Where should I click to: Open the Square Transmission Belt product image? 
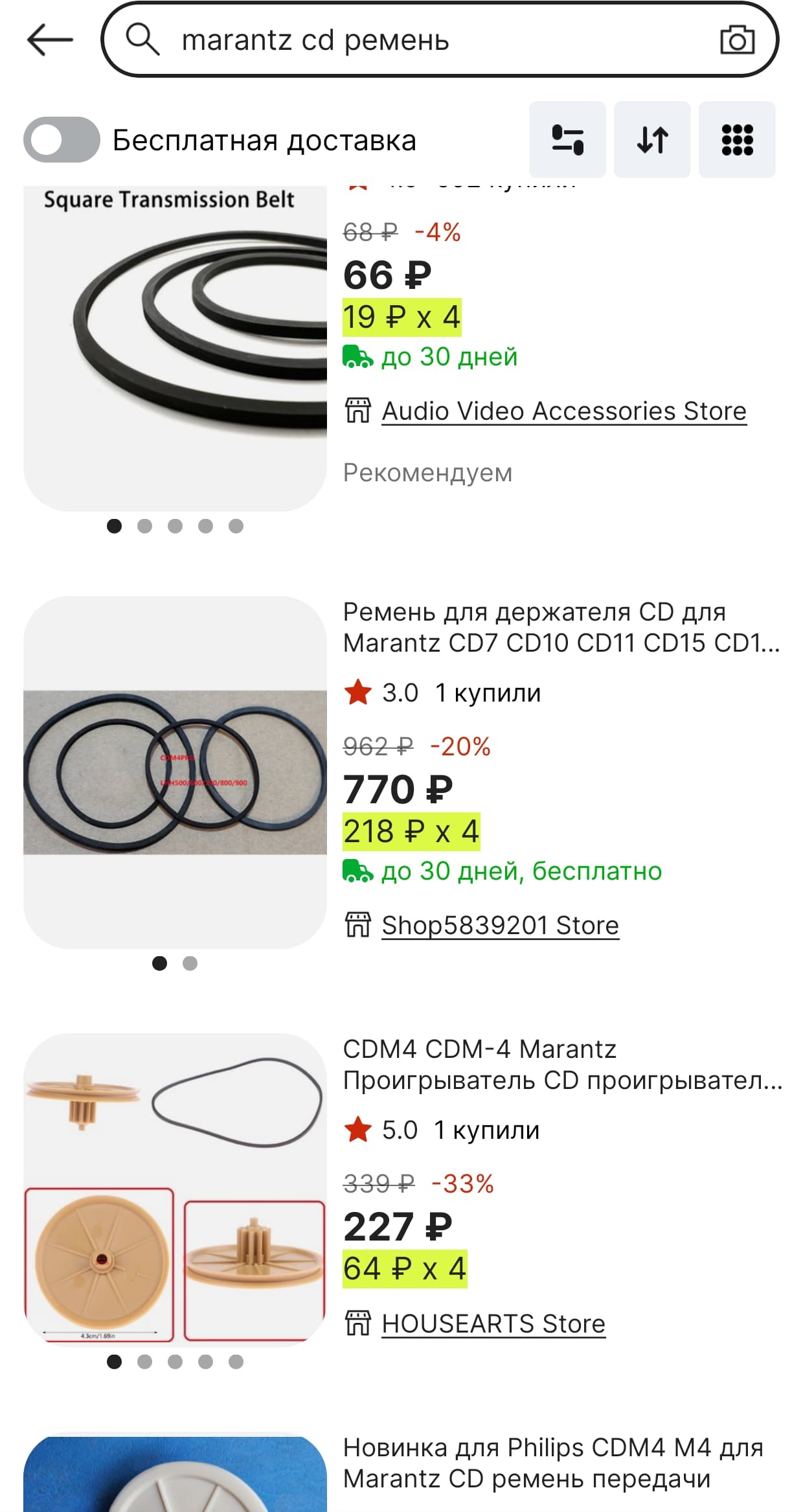(x=175, y=349)
